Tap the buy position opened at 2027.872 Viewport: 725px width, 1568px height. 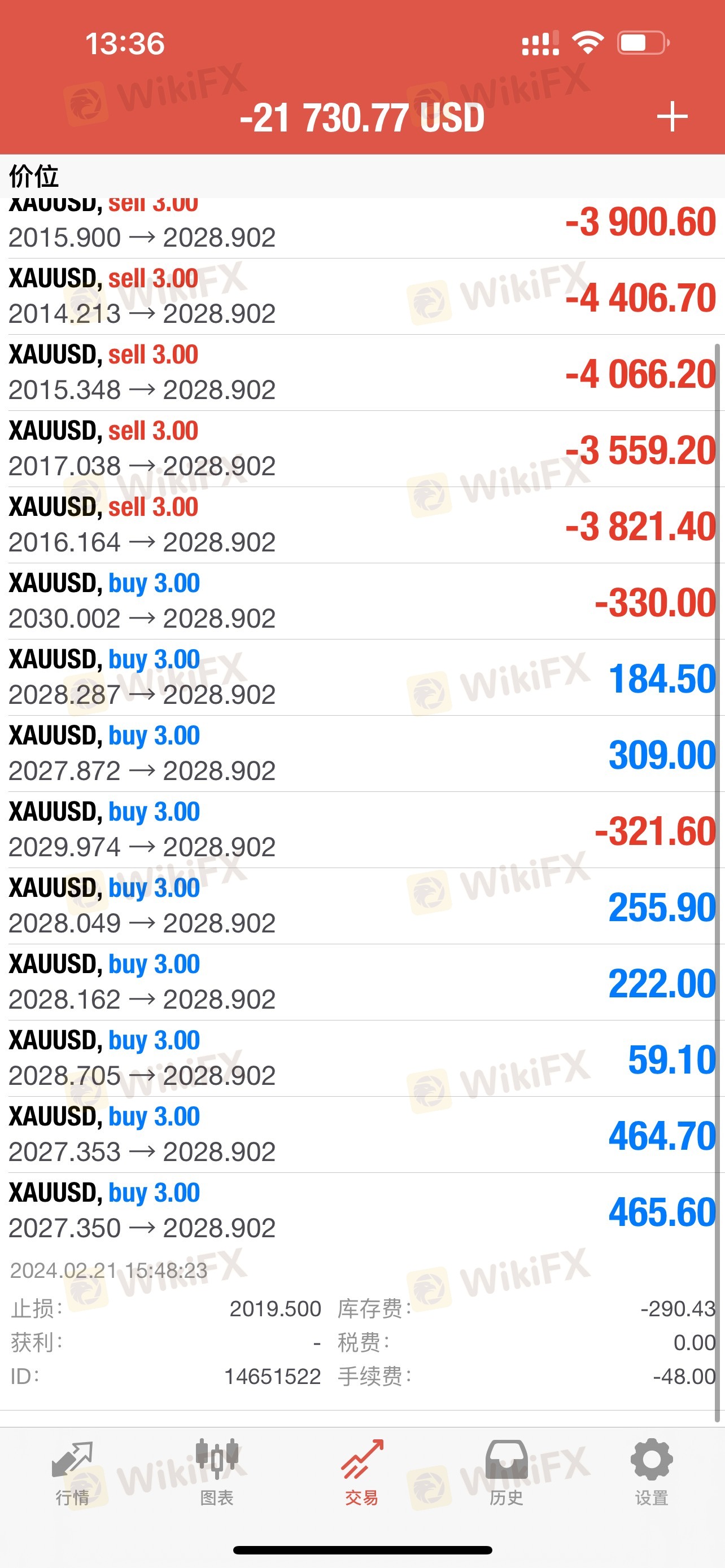(x=362, y=754)
